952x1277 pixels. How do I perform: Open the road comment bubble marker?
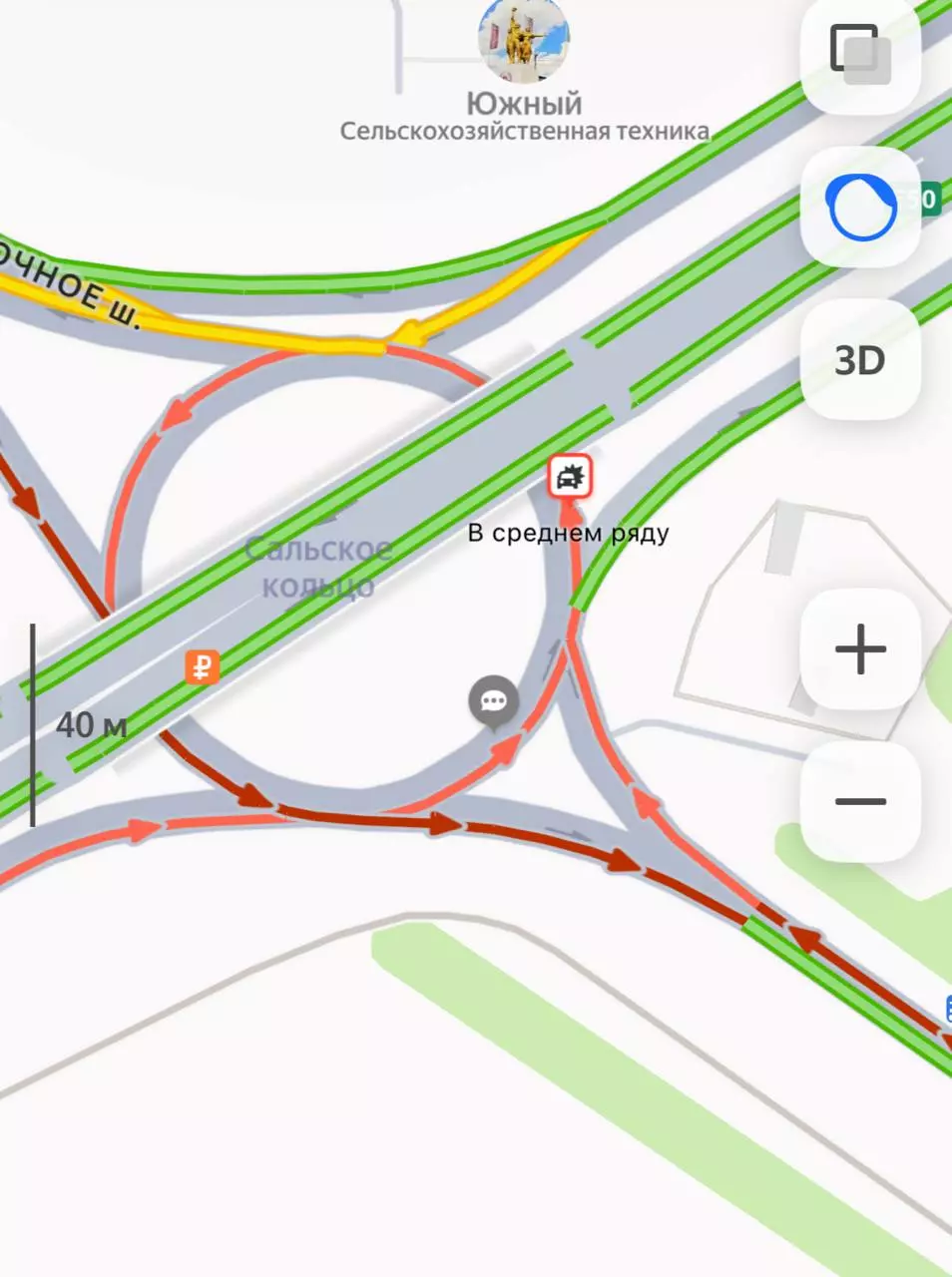494,700
